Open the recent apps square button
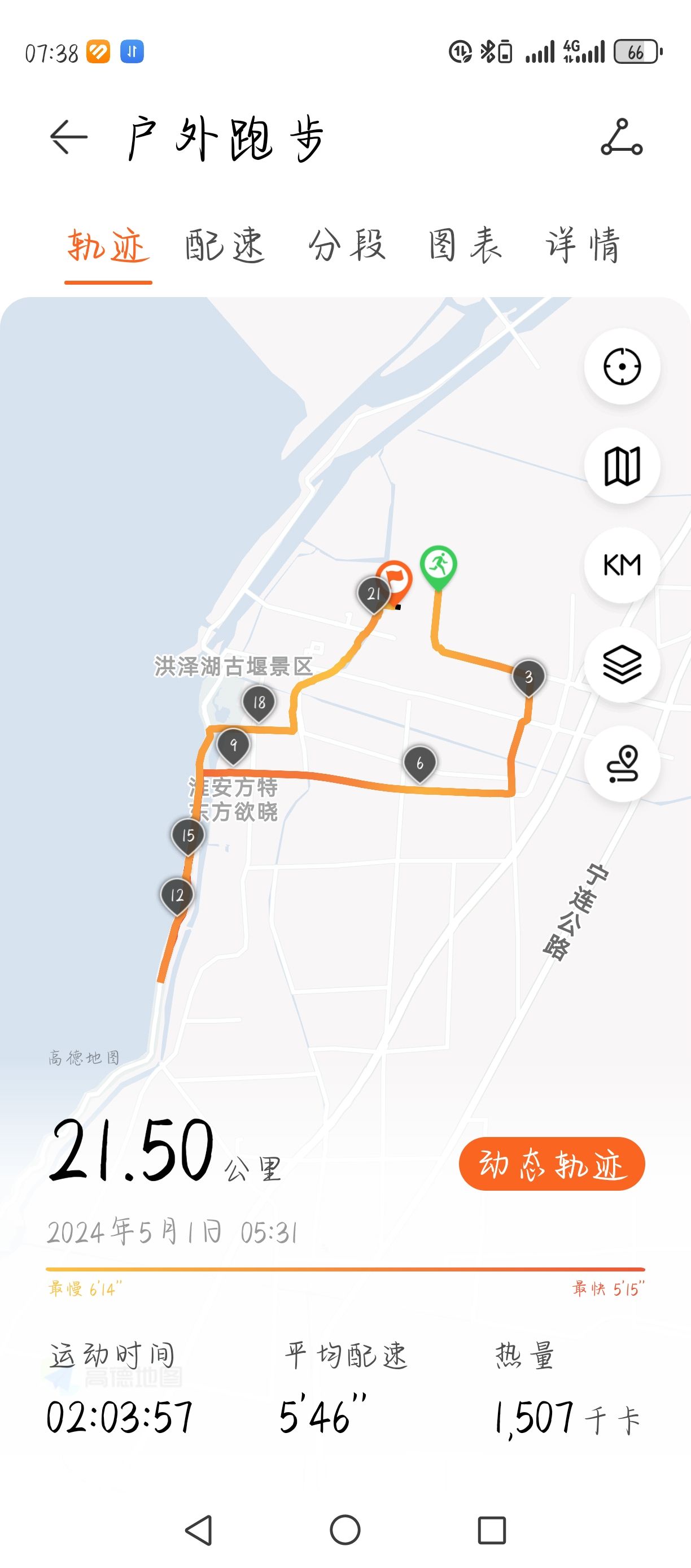This screenshot has width=691, height=1568. coord(492,1530)
